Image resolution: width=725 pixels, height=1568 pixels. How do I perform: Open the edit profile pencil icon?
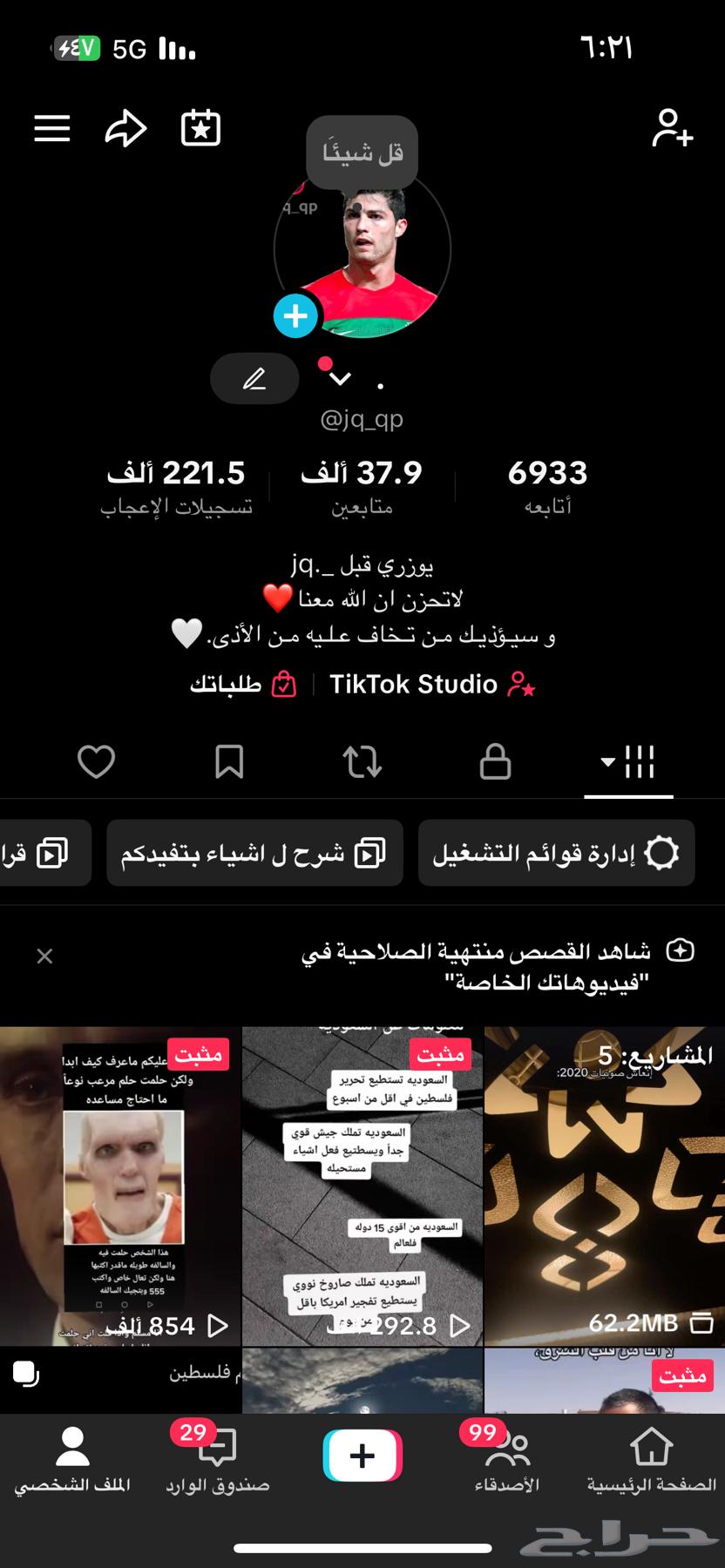click(x=254, y=378)
